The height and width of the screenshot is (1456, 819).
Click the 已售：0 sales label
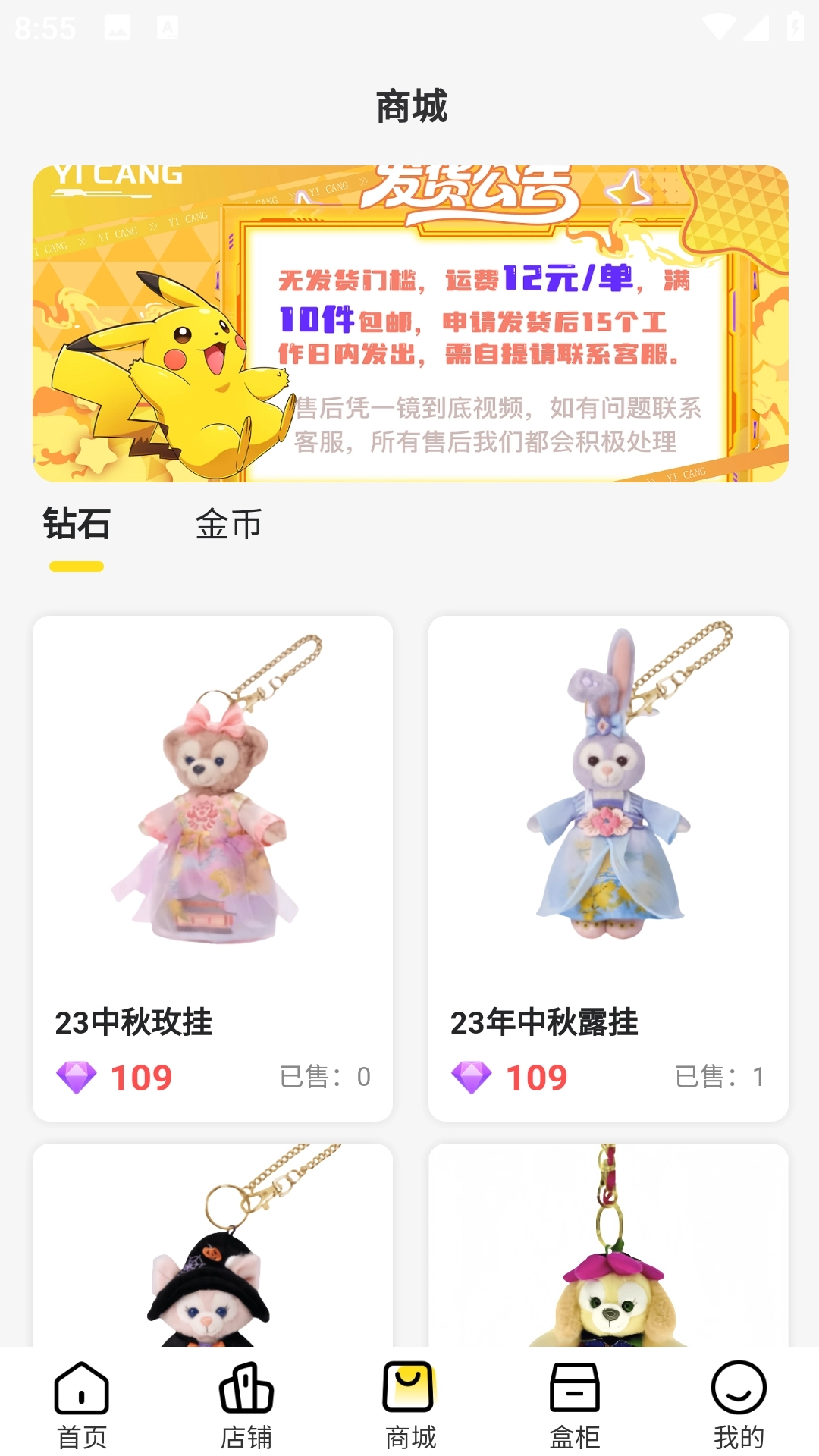point(325,1075)
